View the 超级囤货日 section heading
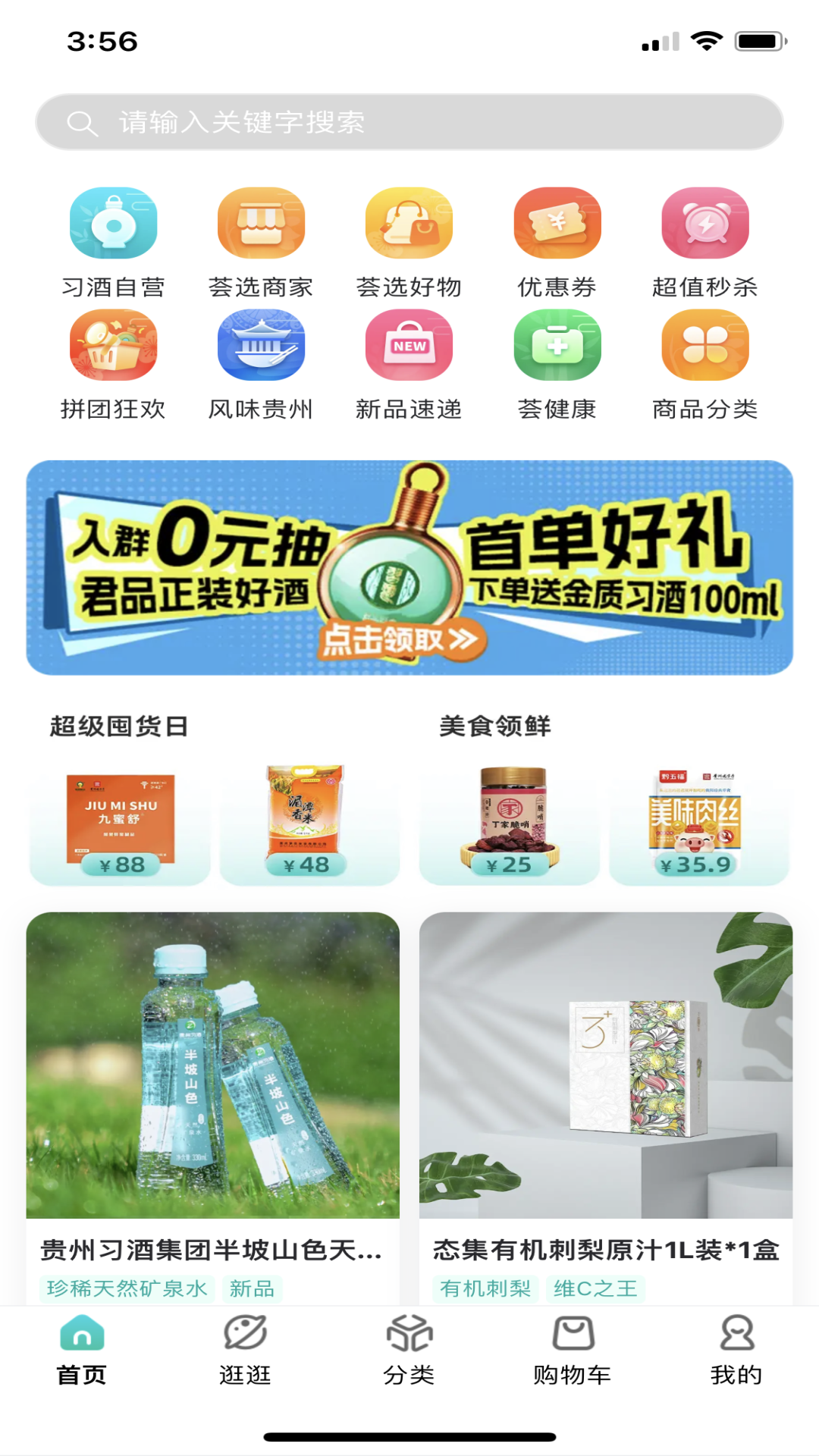Screen dimensions: 819x1456 pos(118,726)
